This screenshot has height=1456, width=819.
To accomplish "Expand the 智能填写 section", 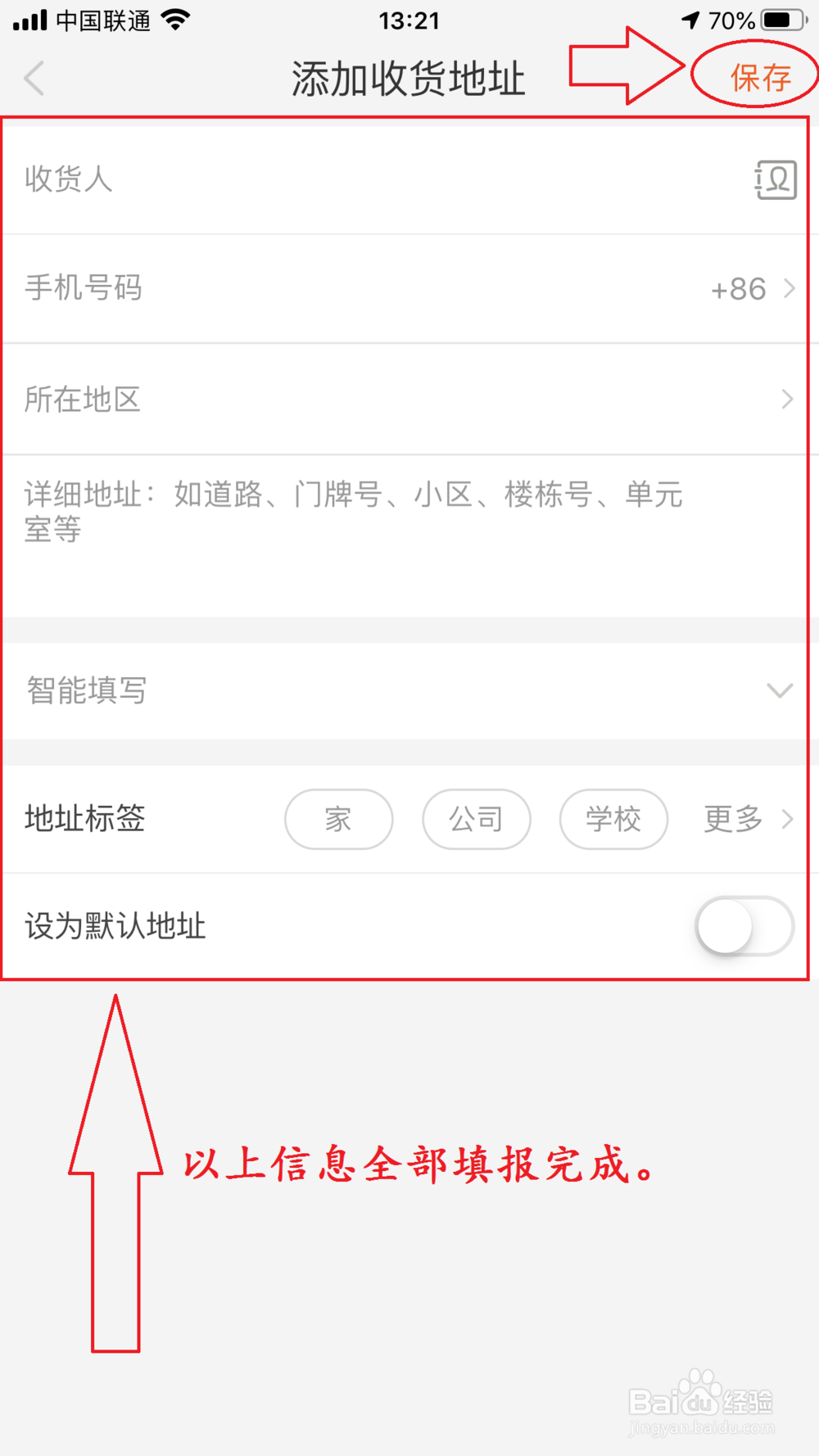I will point(409,690).
